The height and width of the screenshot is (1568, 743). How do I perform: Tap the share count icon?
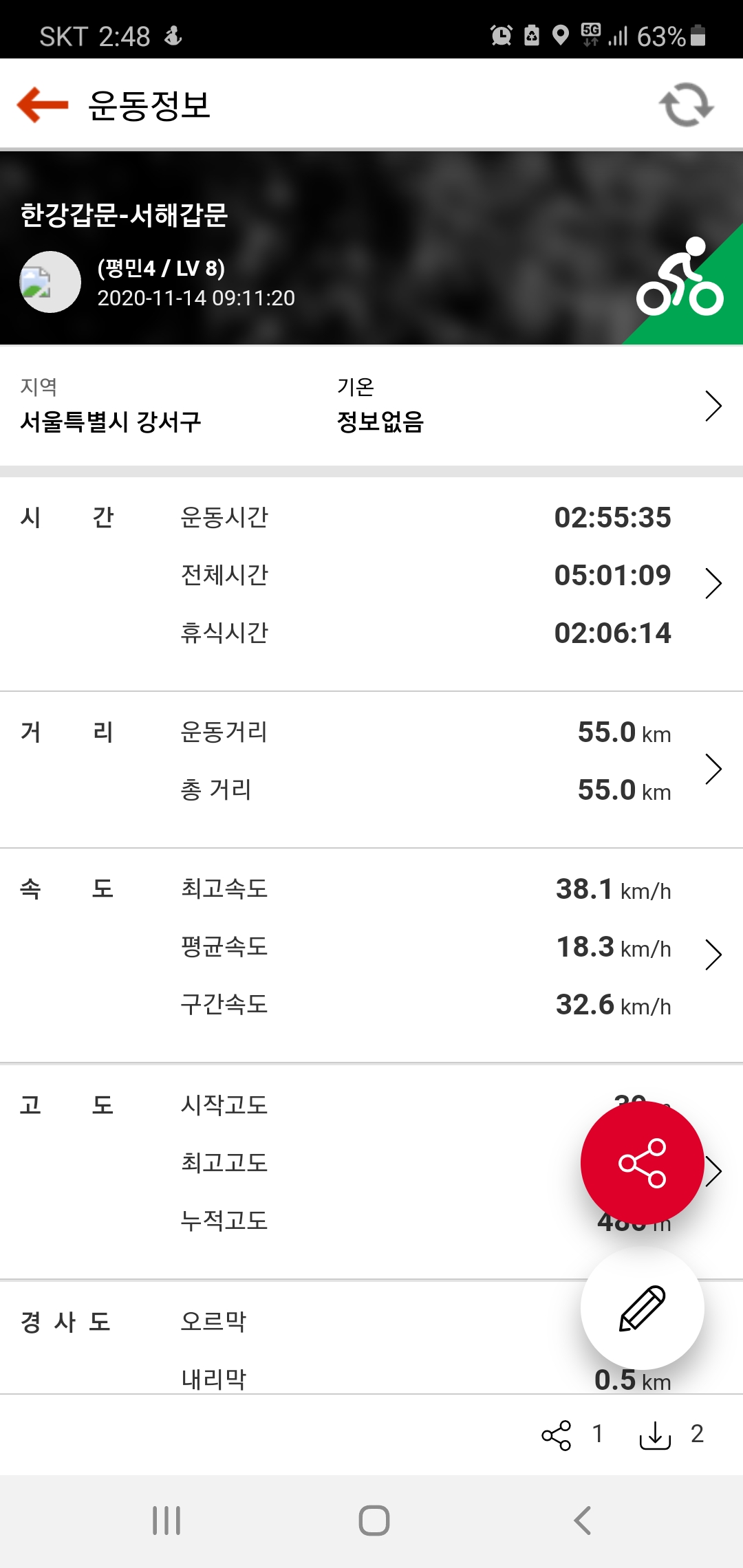point(557,1435)
